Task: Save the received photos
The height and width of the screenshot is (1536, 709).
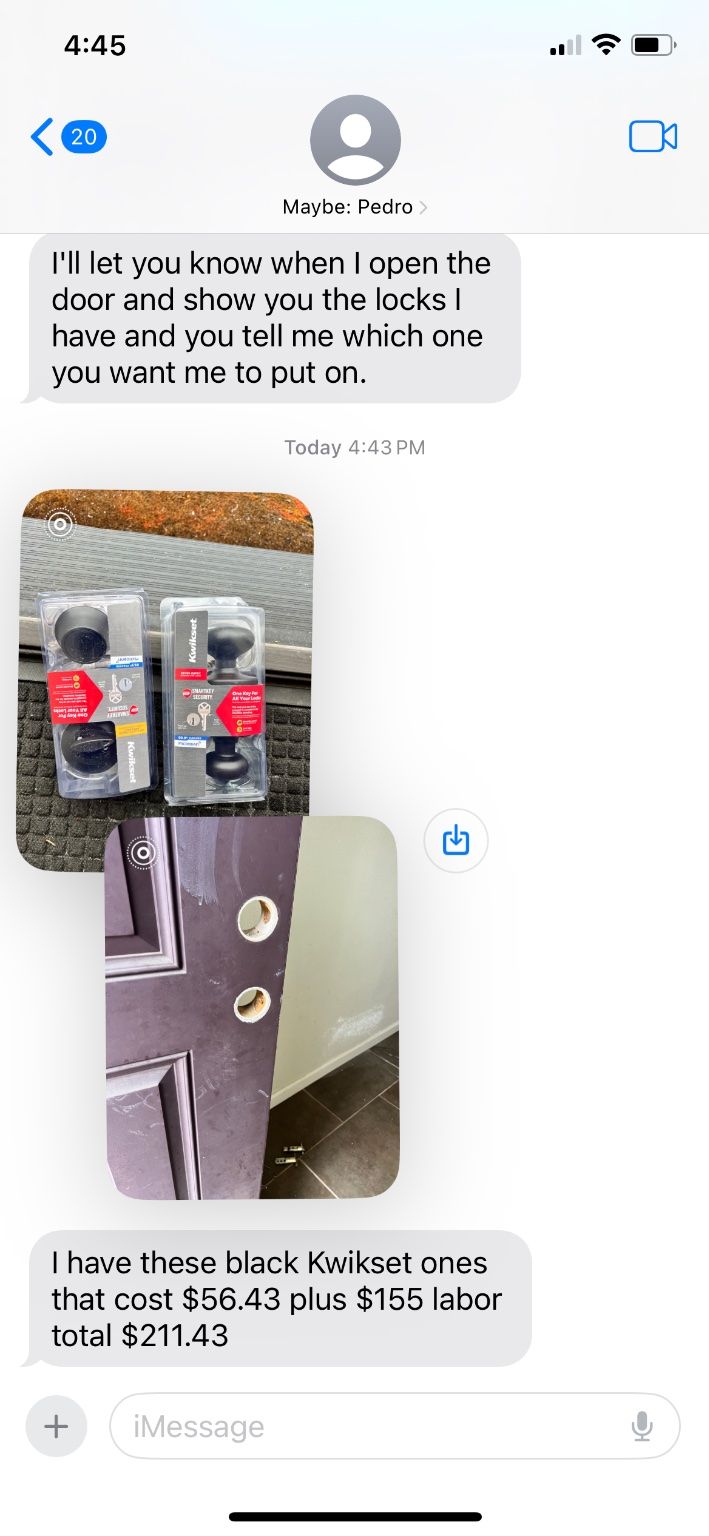Action: click(456, 840)
